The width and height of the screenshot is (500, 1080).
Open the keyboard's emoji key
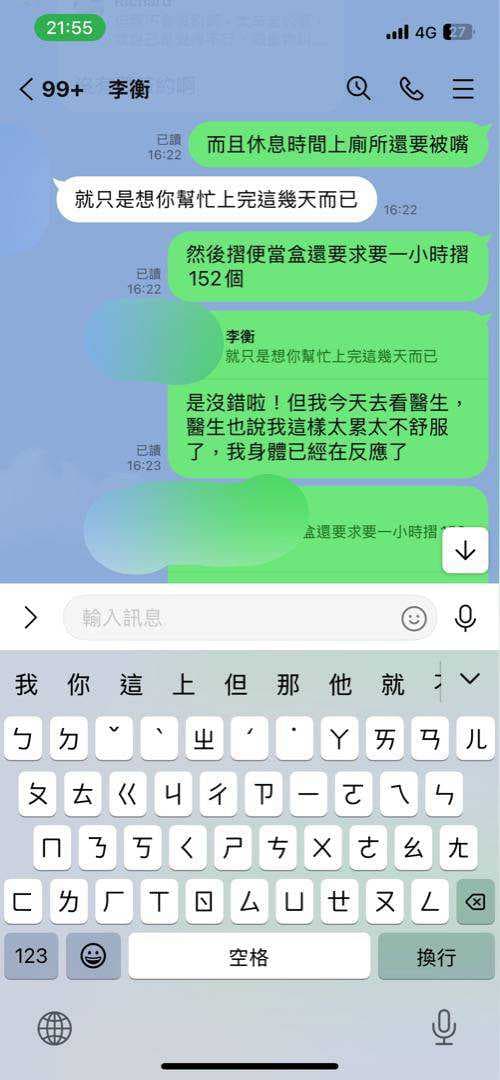(x=93, y=956)
